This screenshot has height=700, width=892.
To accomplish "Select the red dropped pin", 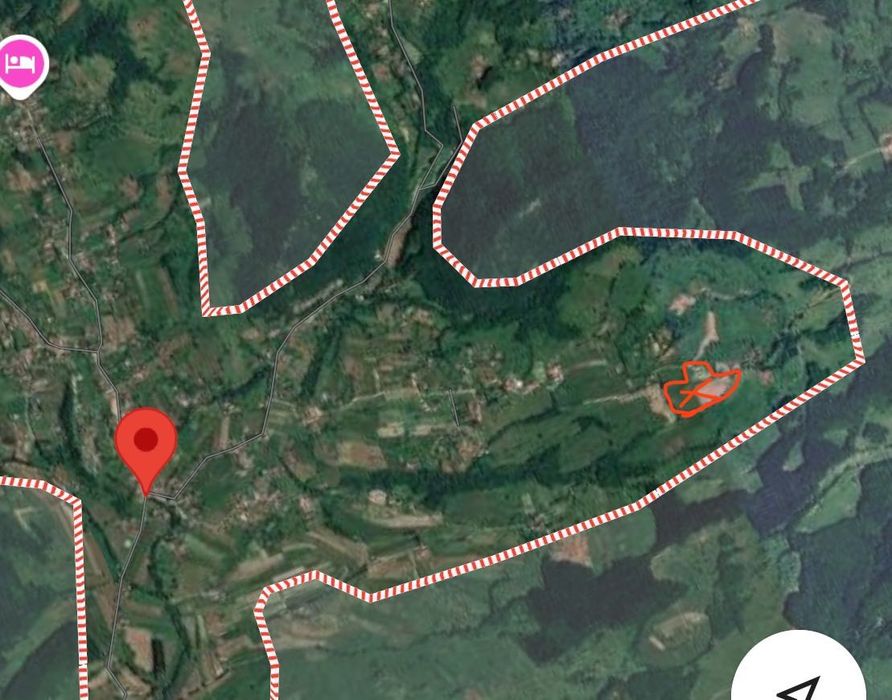I will pyautogui.click(x=146, y=443).
